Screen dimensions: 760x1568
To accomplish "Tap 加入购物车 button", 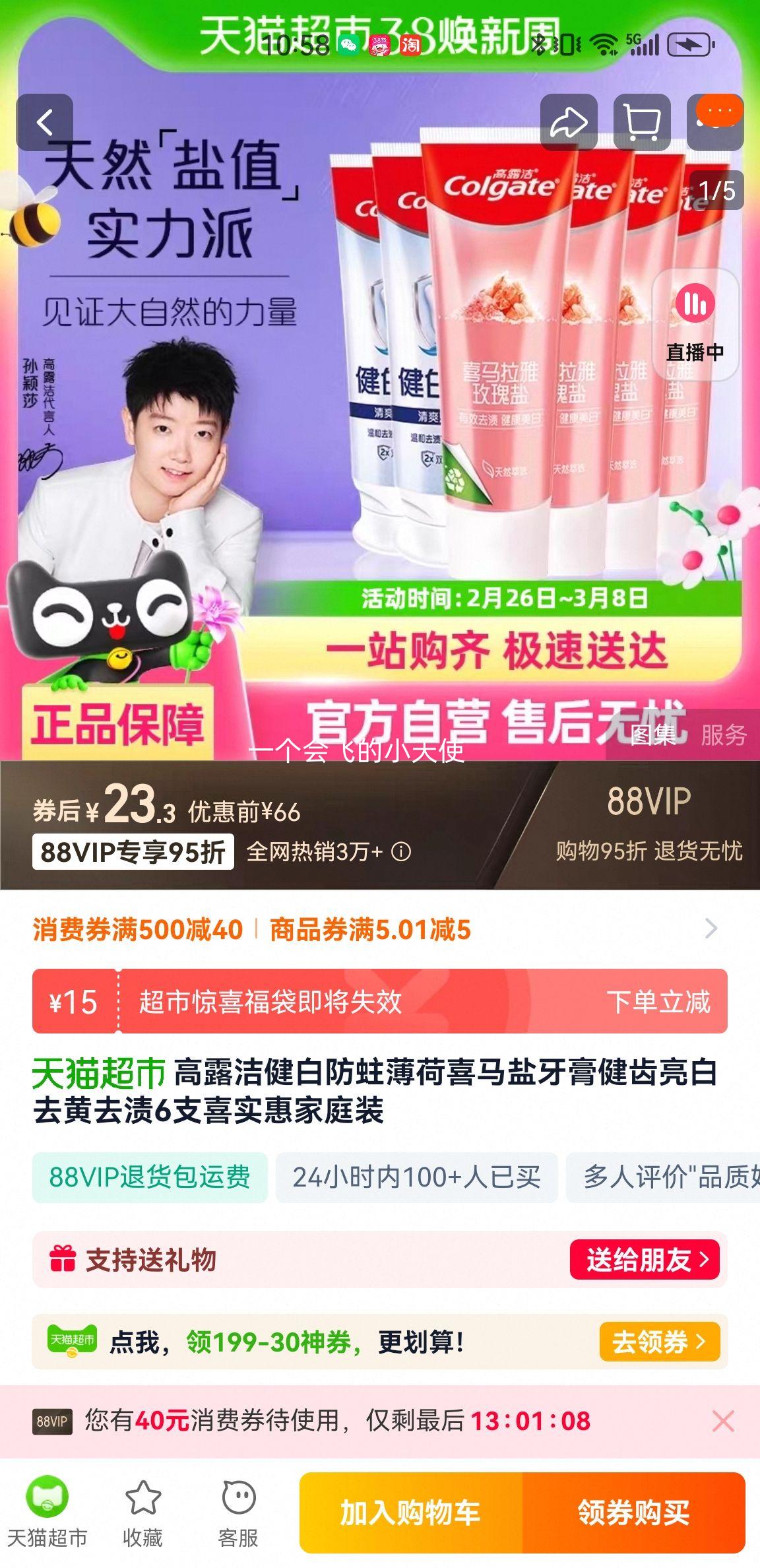I will (410, 1513).
